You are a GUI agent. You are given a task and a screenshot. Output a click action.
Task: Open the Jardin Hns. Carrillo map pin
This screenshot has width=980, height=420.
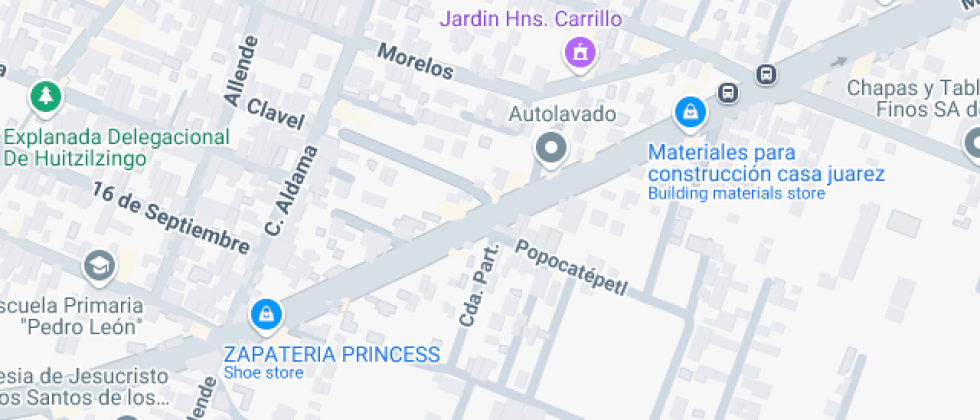click(581, 53)
